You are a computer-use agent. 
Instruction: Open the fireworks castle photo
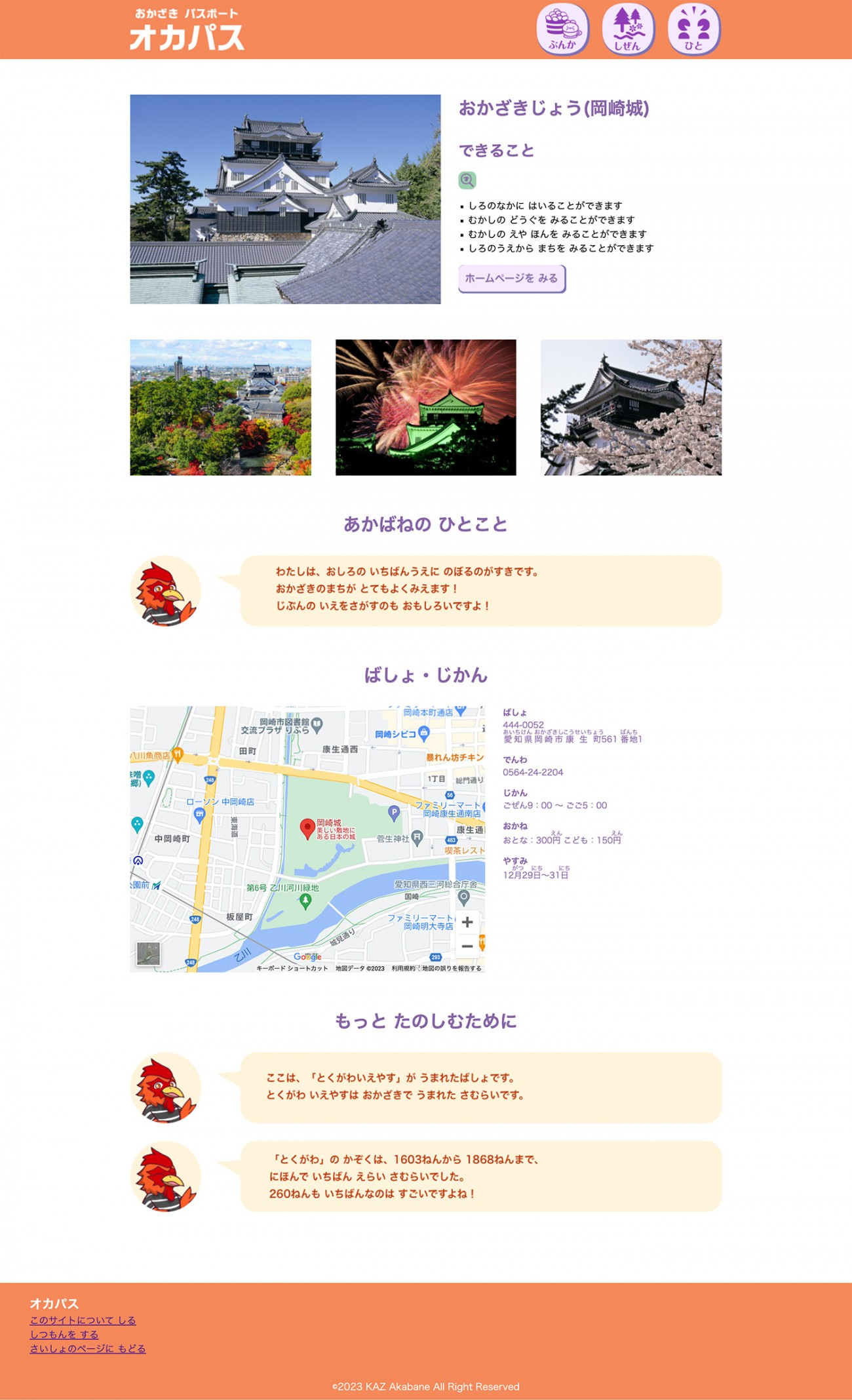click(425, 407)
